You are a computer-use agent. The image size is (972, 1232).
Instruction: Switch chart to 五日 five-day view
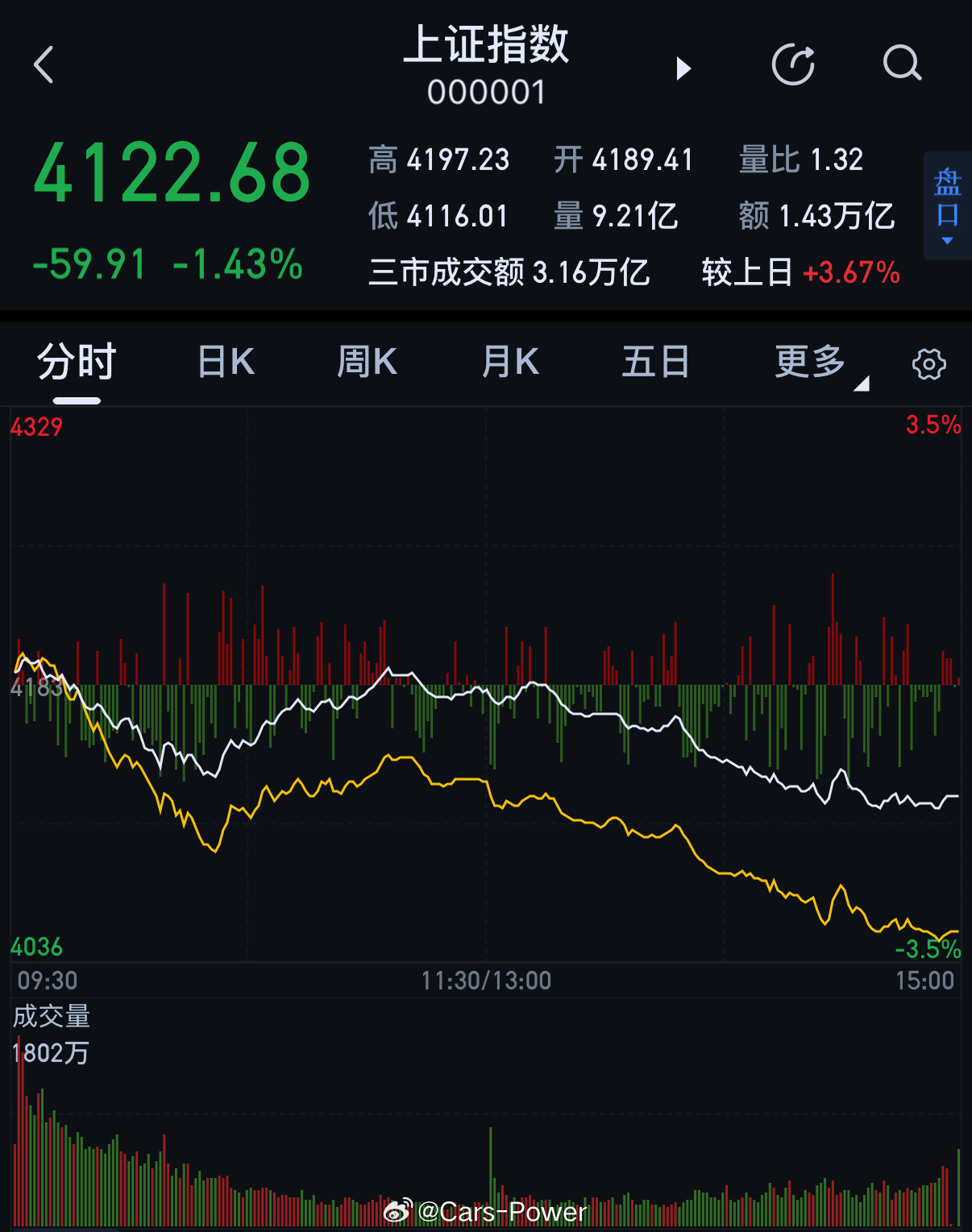click(x=655, y=362)
